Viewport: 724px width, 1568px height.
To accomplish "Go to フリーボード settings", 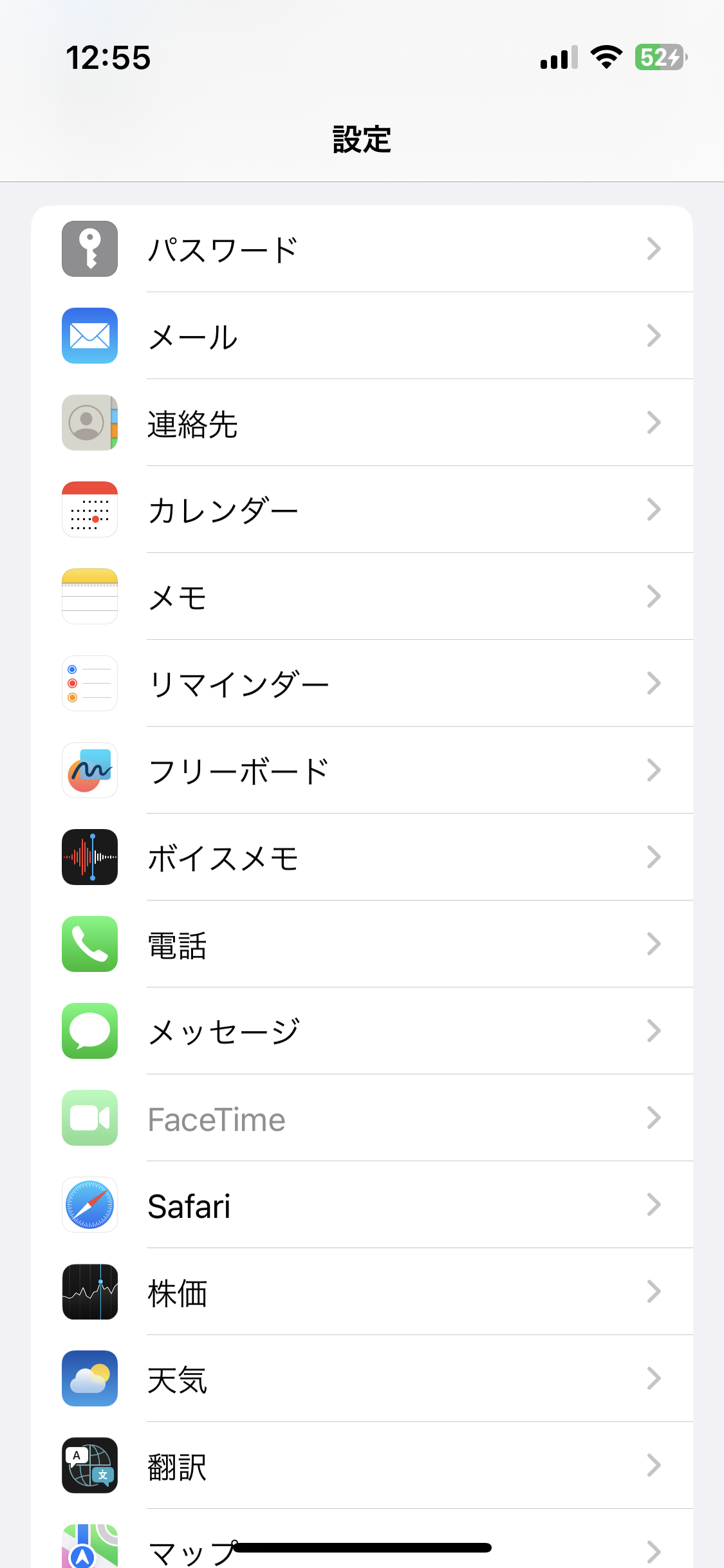I will coord(362,770).
